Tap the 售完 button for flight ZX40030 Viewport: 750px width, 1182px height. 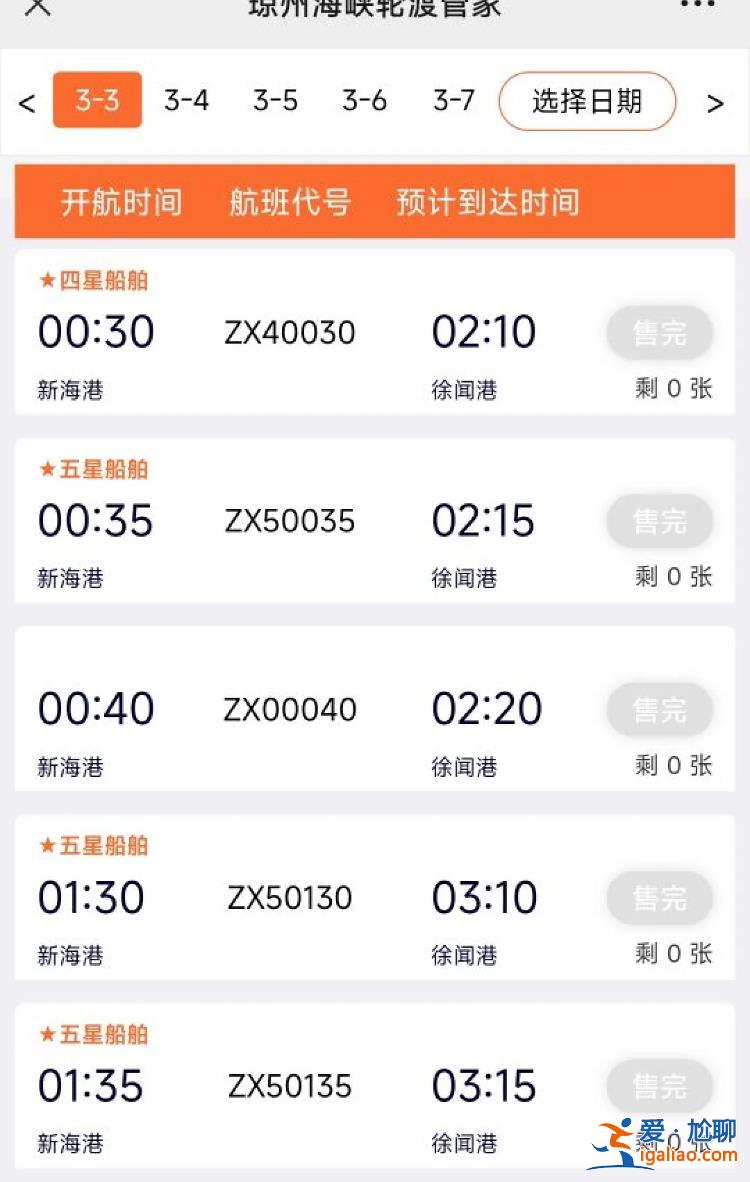click(x=659, y=333)
